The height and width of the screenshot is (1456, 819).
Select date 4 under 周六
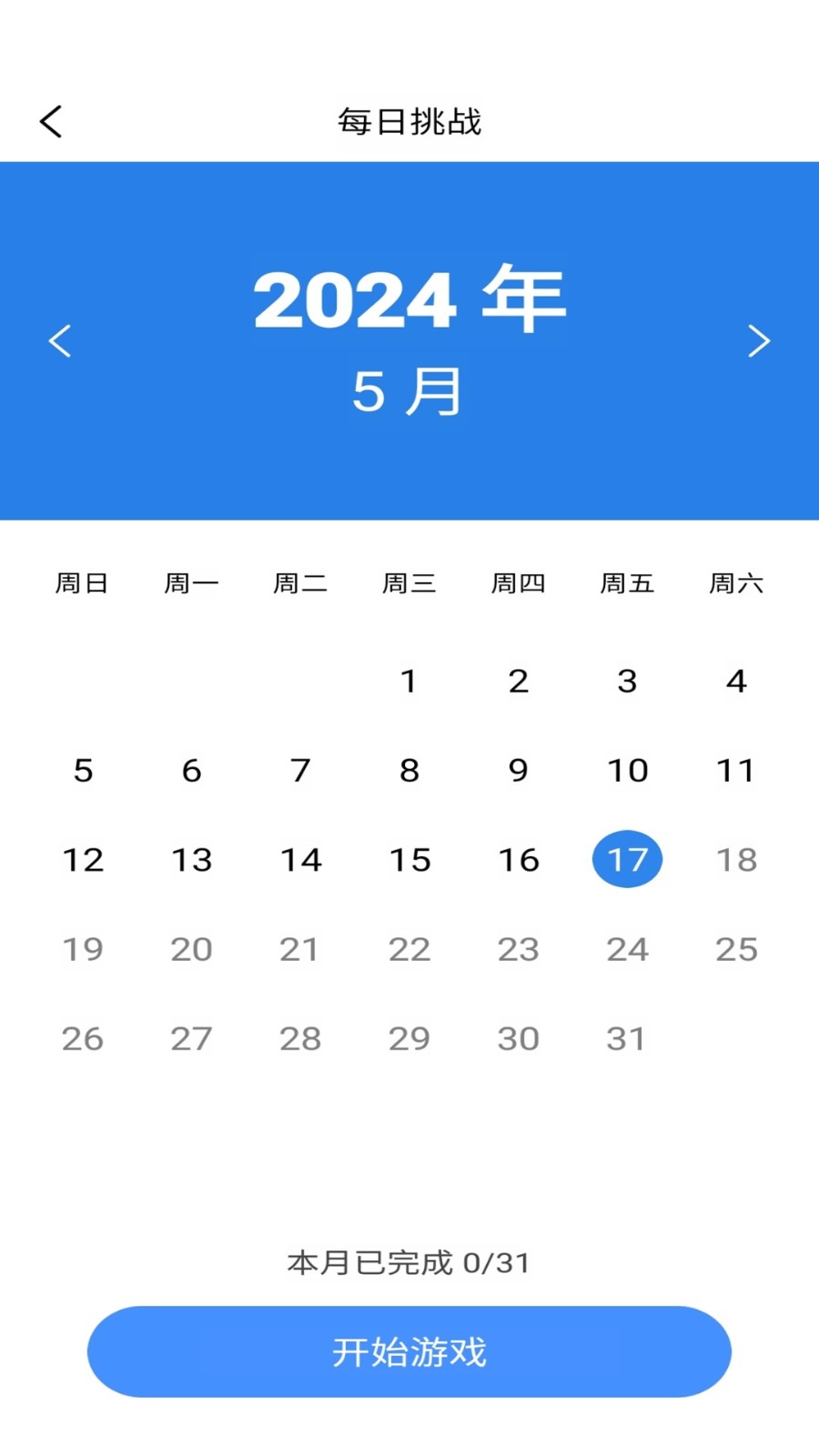736,681
